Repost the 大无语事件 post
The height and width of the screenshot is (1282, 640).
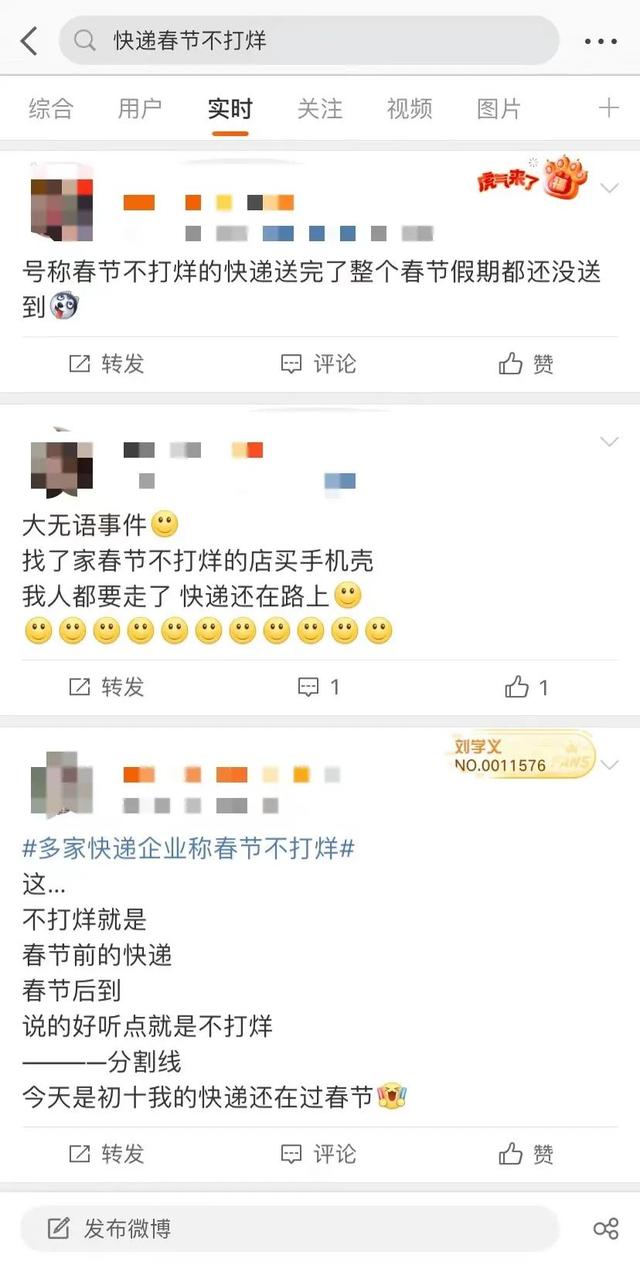click(107, 687)
